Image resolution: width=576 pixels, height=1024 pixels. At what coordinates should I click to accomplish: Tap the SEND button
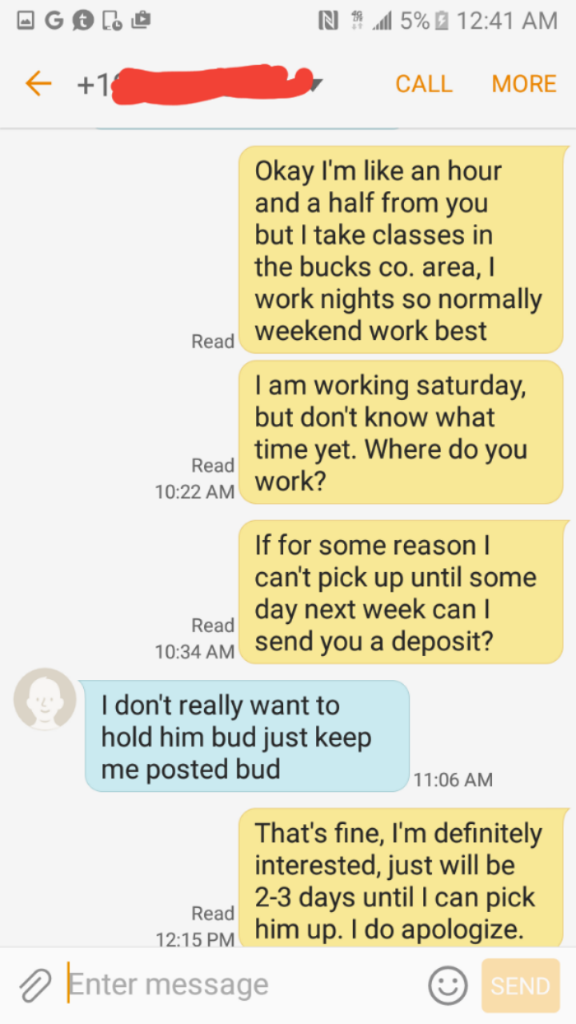pyautogui.click(x=520, y=985)
